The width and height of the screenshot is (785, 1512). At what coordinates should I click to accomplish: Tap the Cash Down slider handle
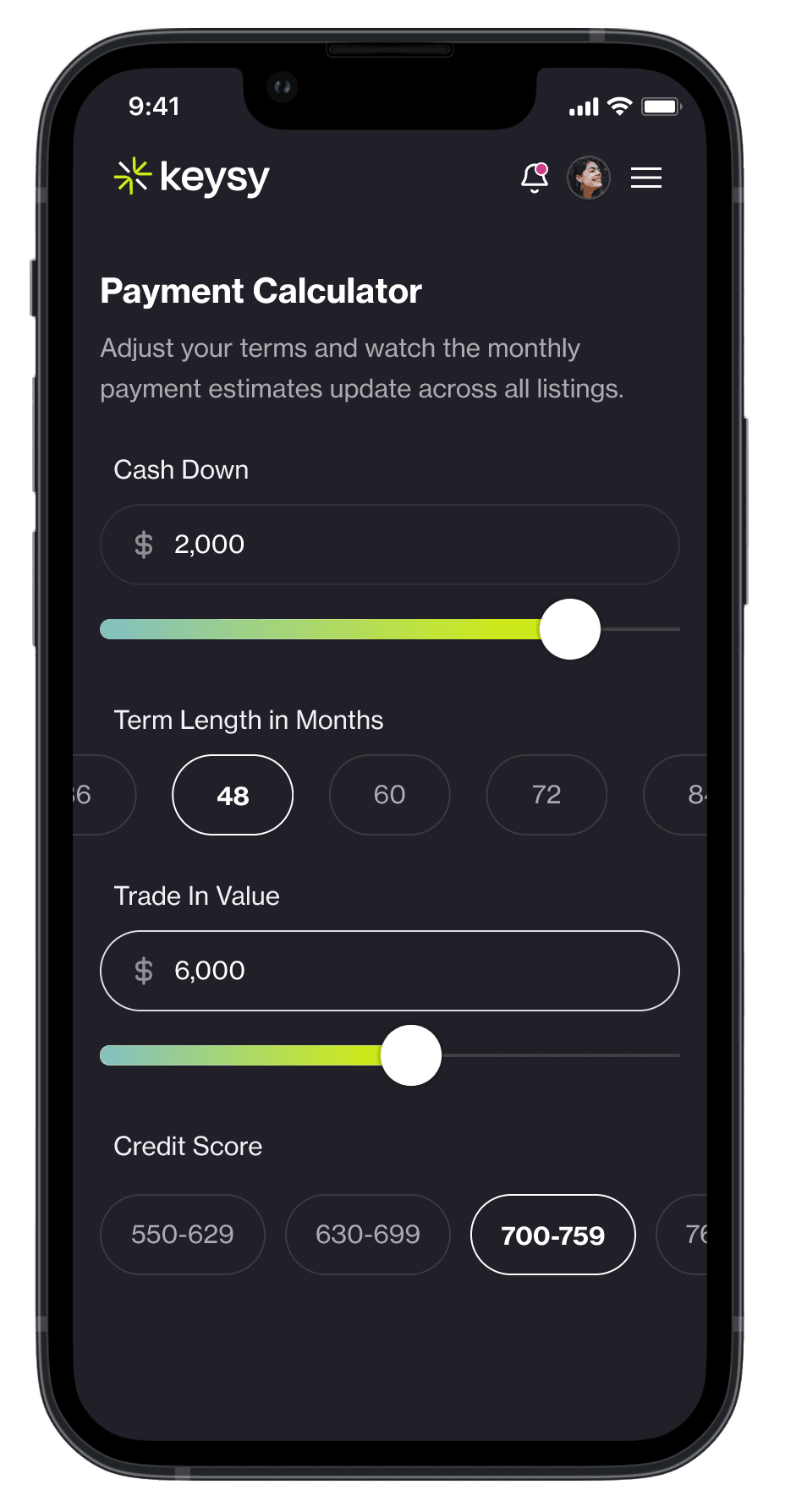pos(570,629)
